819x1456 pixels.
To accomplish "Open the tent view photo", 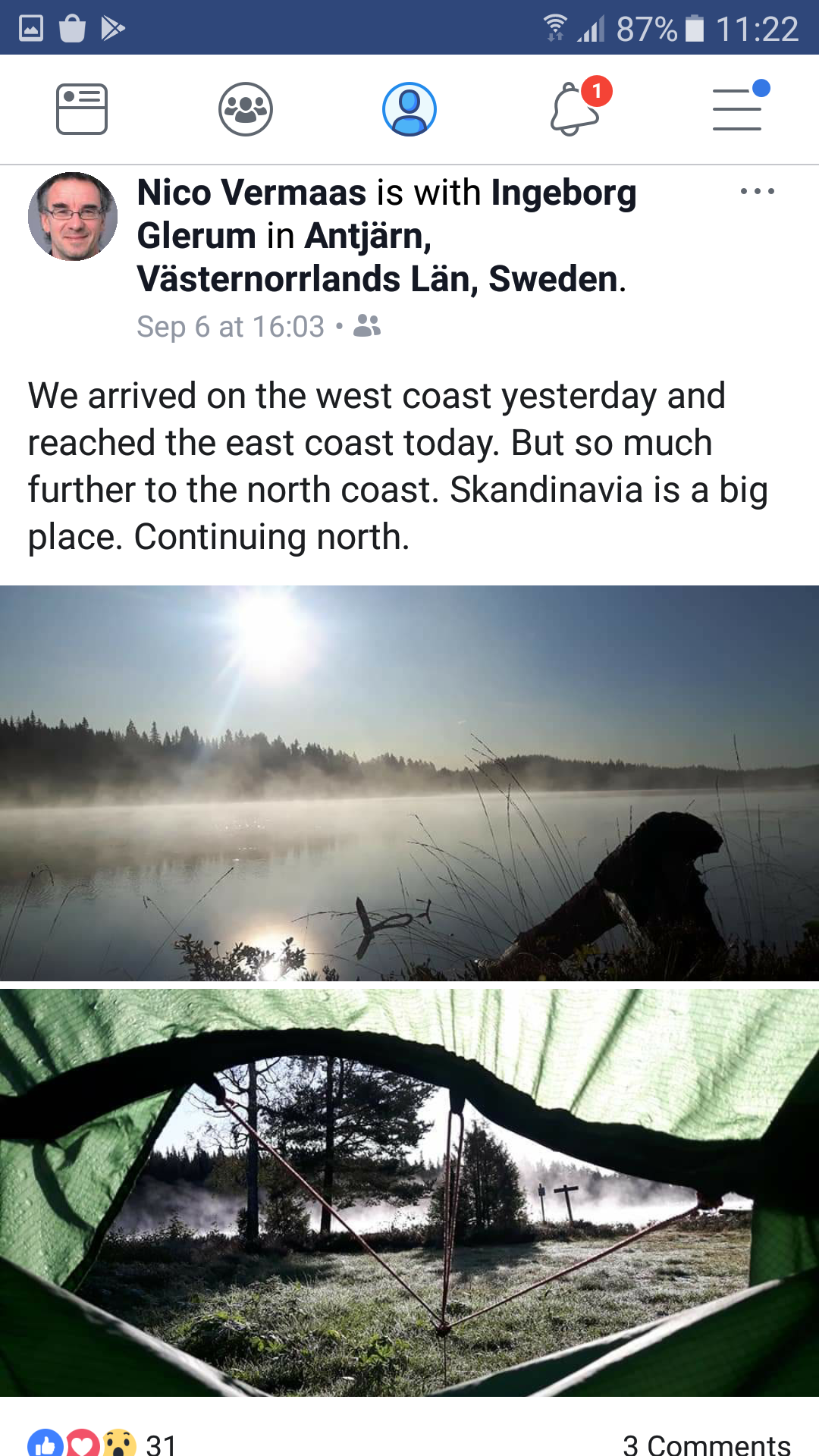I will click(409, 1192).
